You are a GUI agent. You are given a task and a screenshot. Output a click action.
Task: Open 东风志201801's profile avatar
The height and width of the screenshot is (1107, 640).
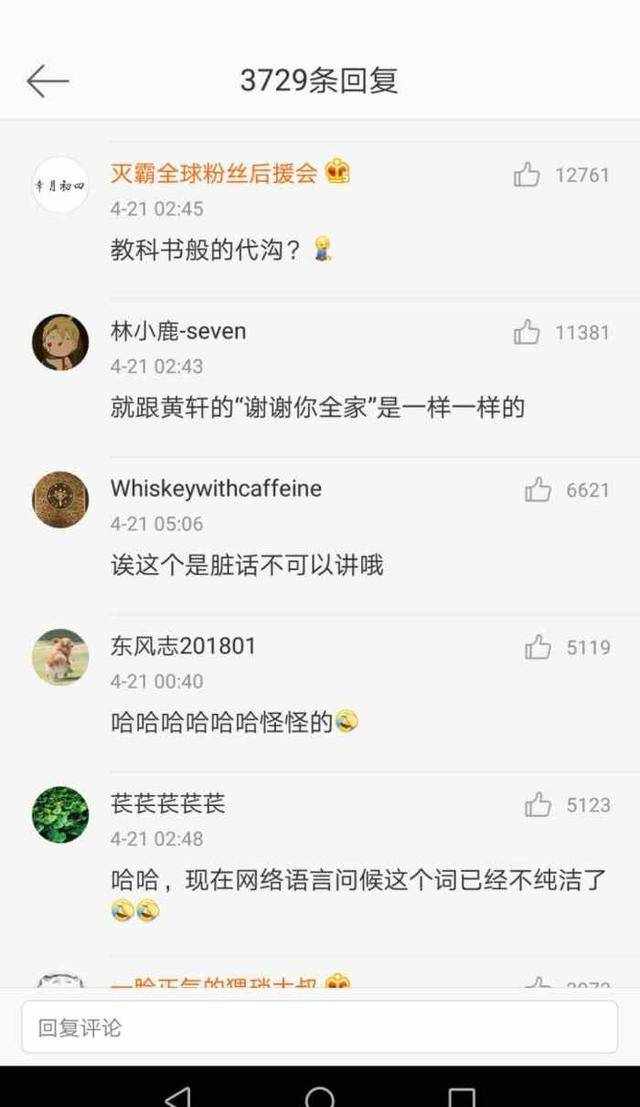pyautogui.click(x=60, y=657)
